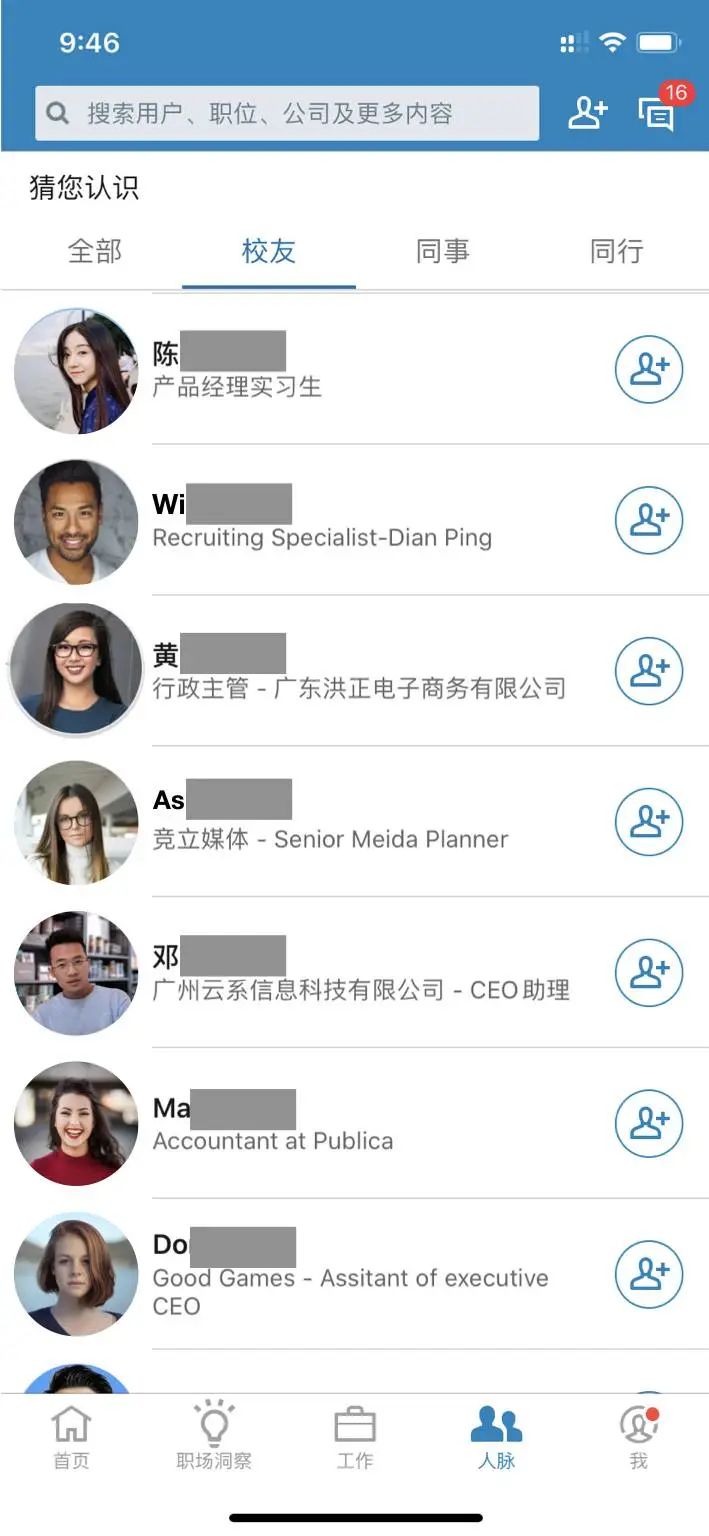Image resolution: width=709 pixels, height=1536 pixels.
Task: Connect with the 产品经理实习生 person
Action: [x=648, y=370]
